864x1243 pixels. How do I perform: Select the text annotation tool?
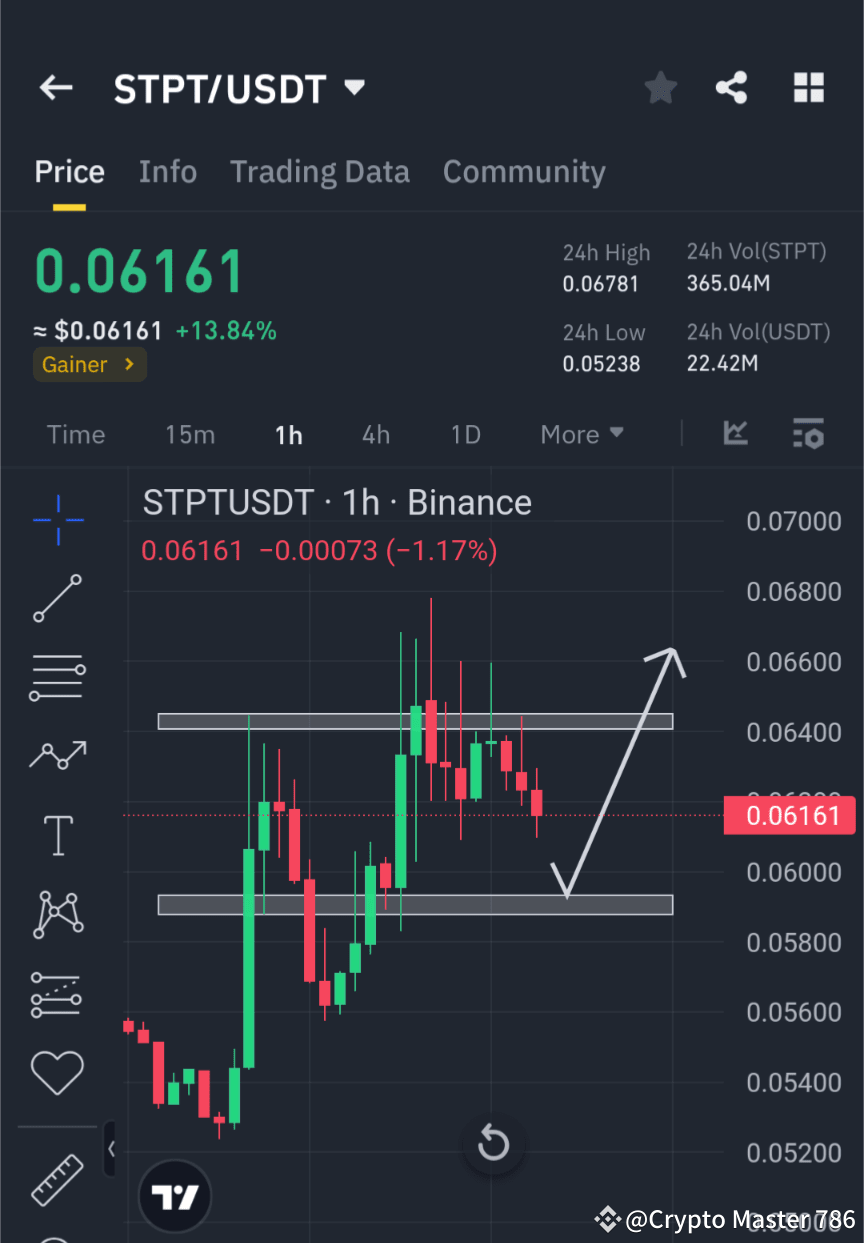57,834
